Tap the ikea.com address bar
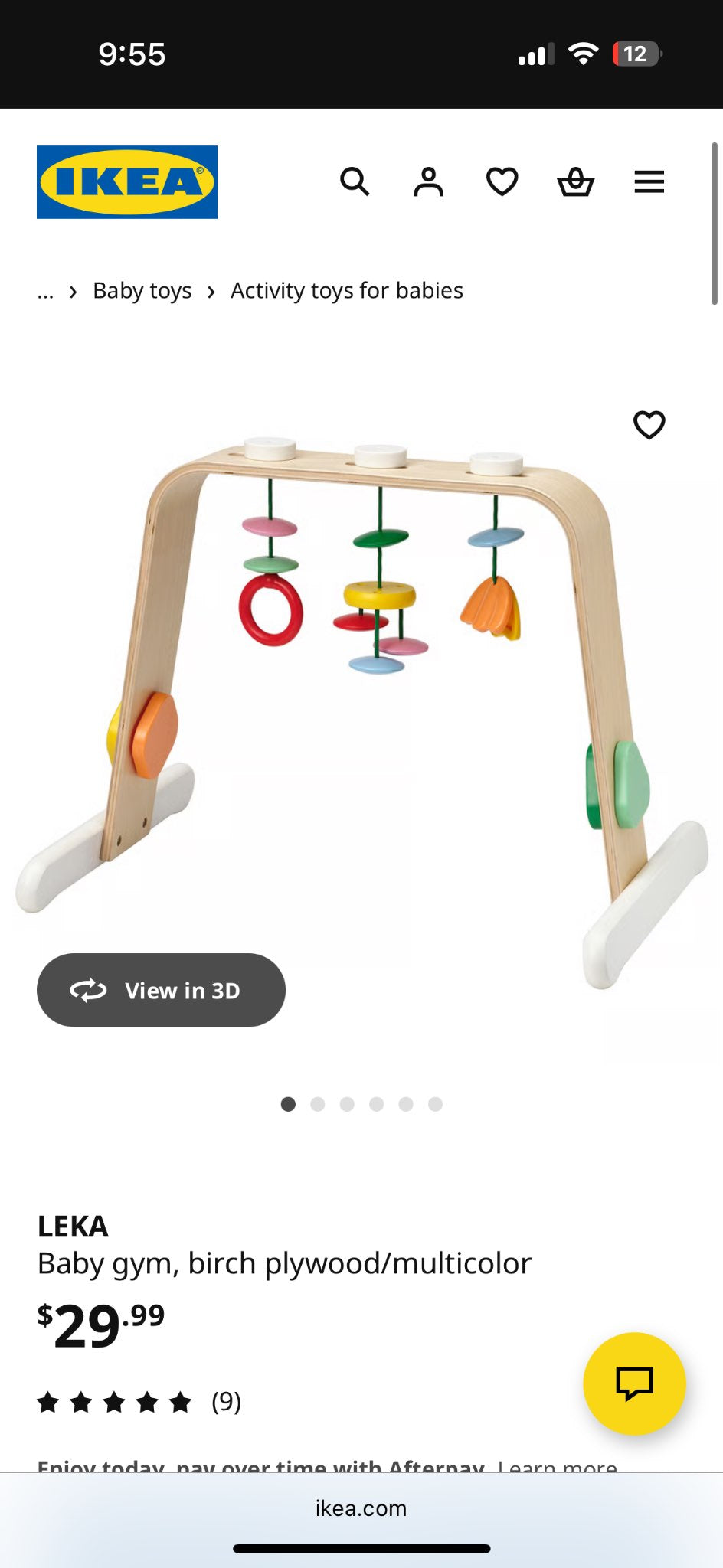Screen dimensions: 723x1568 (x=361, y=1508)
